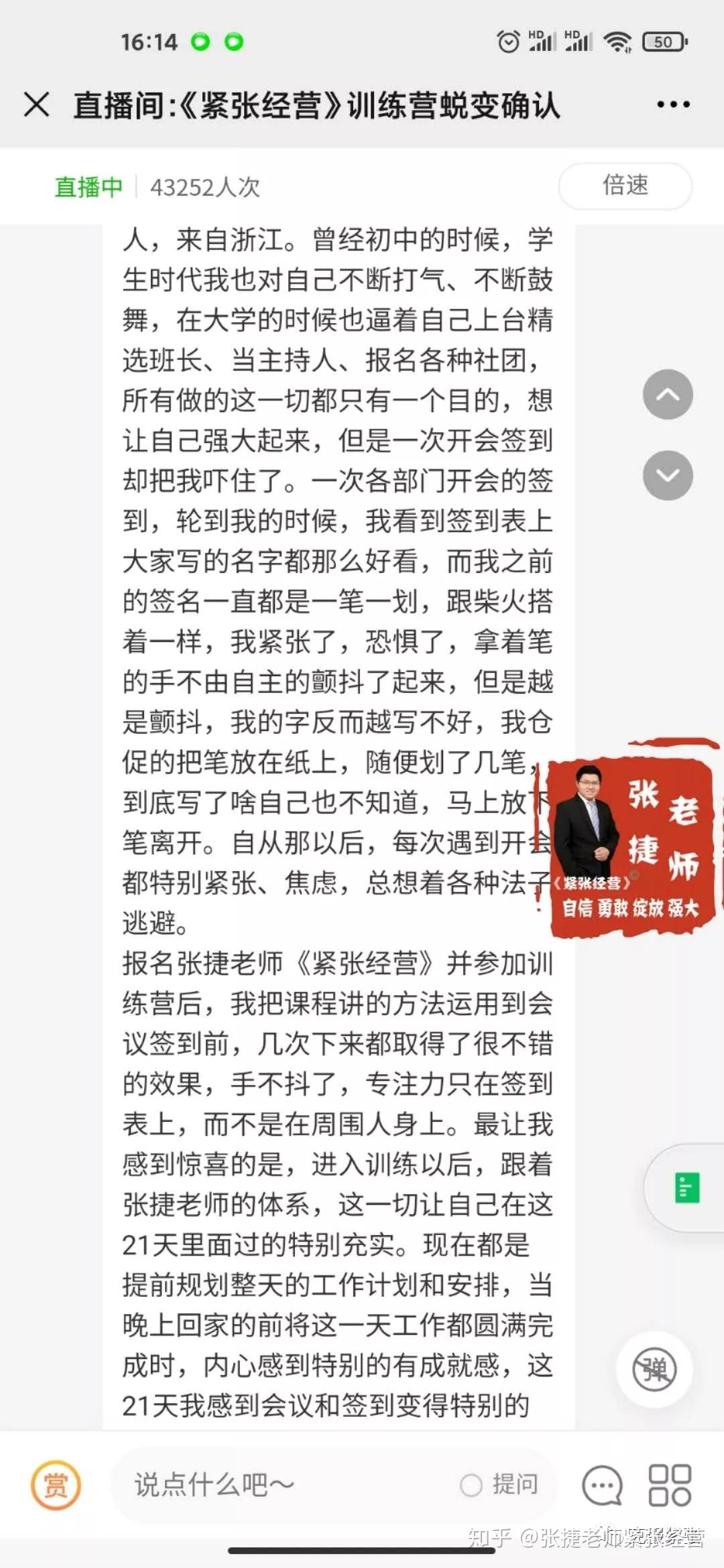Tap the 倍速 playback speed button

click(x=625, y=186)
